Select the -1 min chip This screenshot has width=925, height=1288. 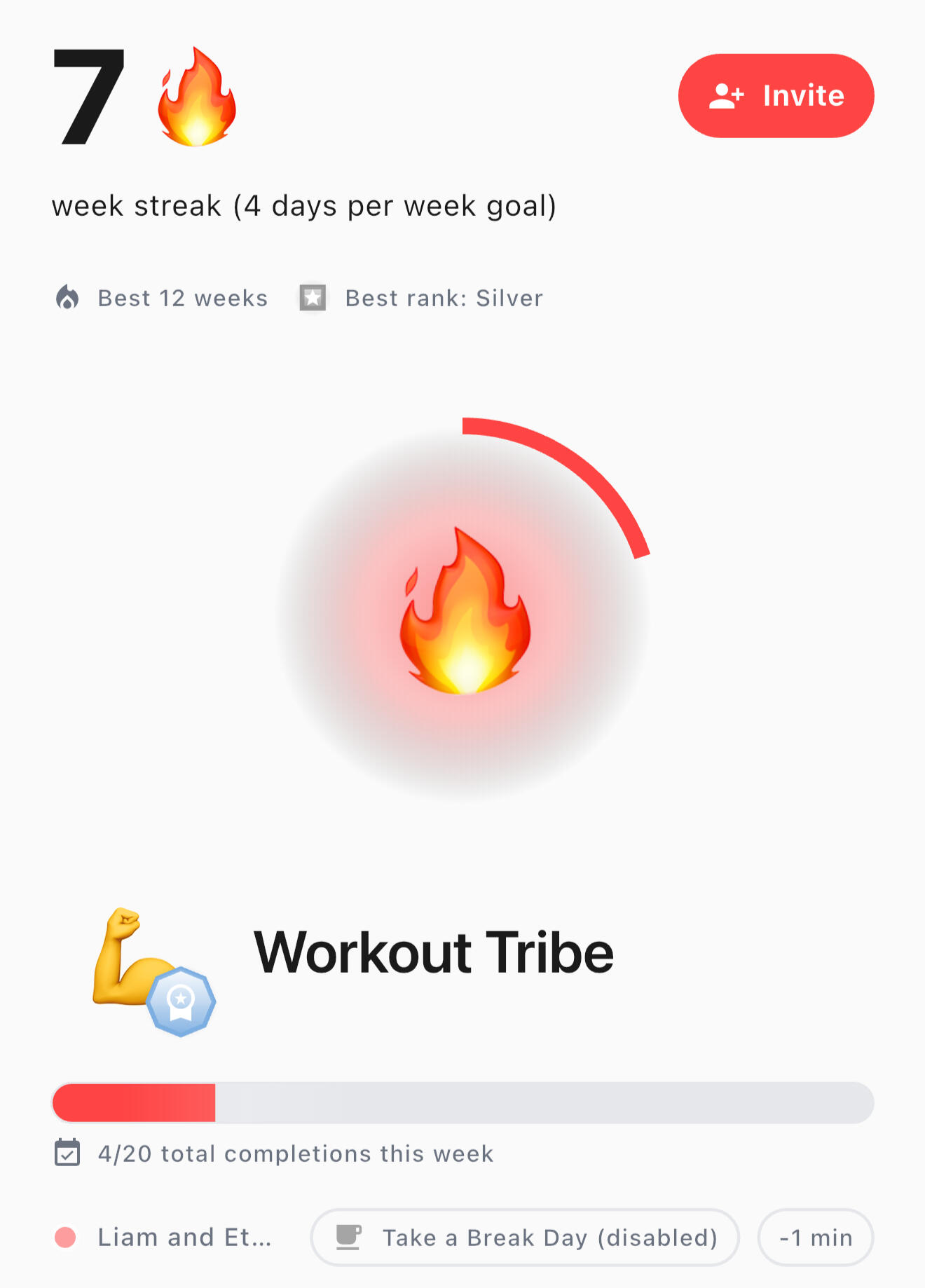tap(815, 1238)
